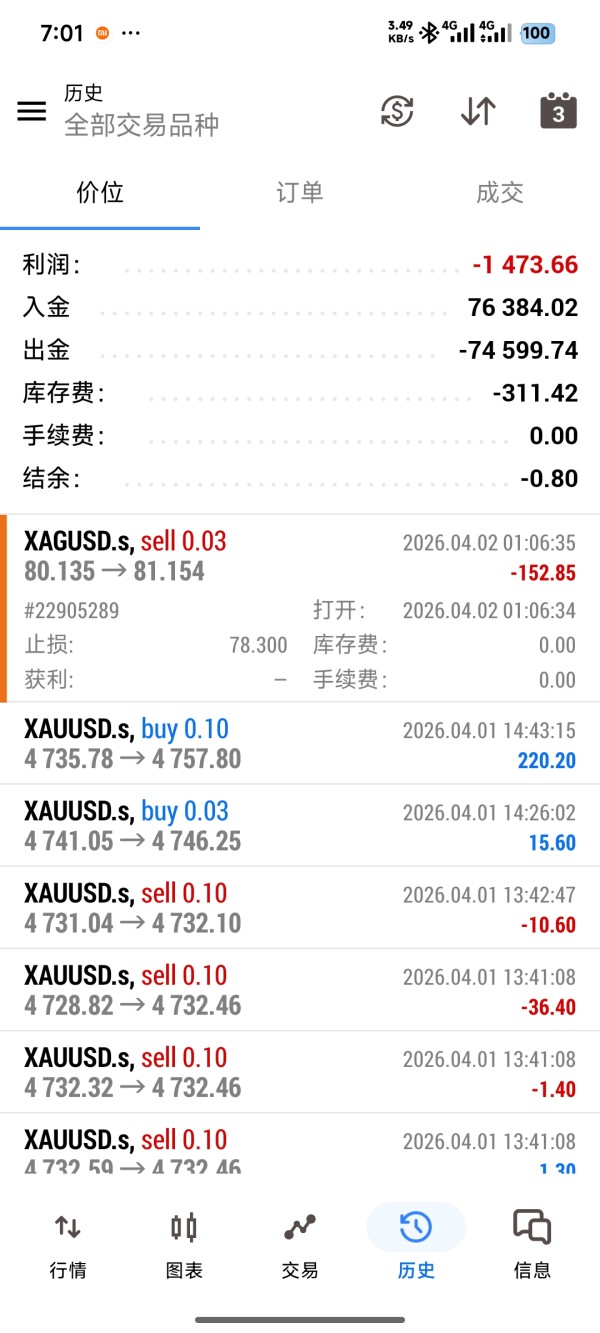The width and height of the screenshot is (600, 1333).
Task: Expand the XAUUSD.s sell trade losing 1.40
Action: coord(300,1072)
